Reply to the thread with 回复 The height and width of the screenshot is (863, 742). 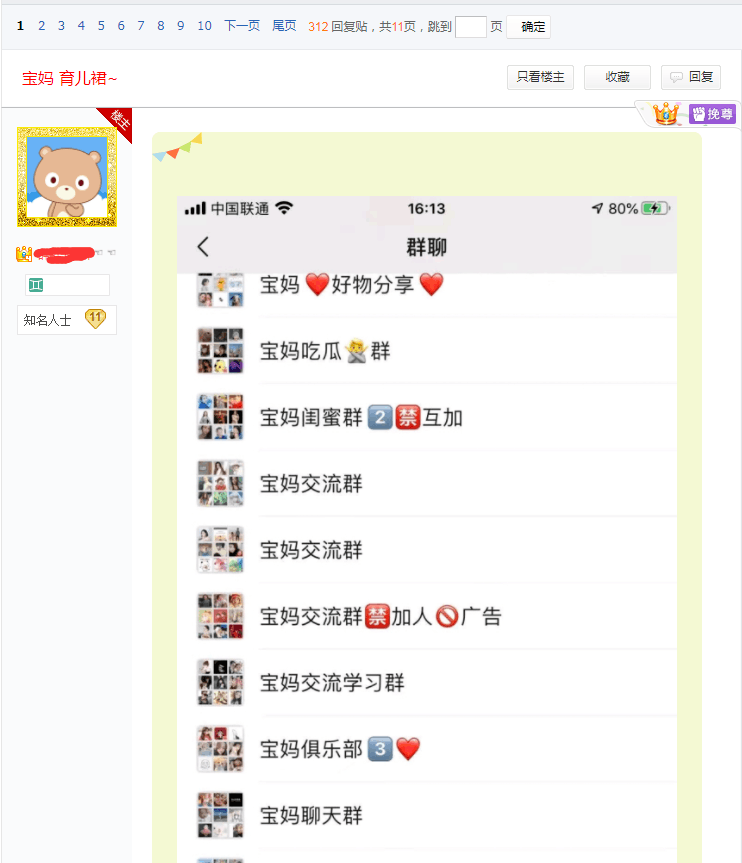(x=691, y=77)
